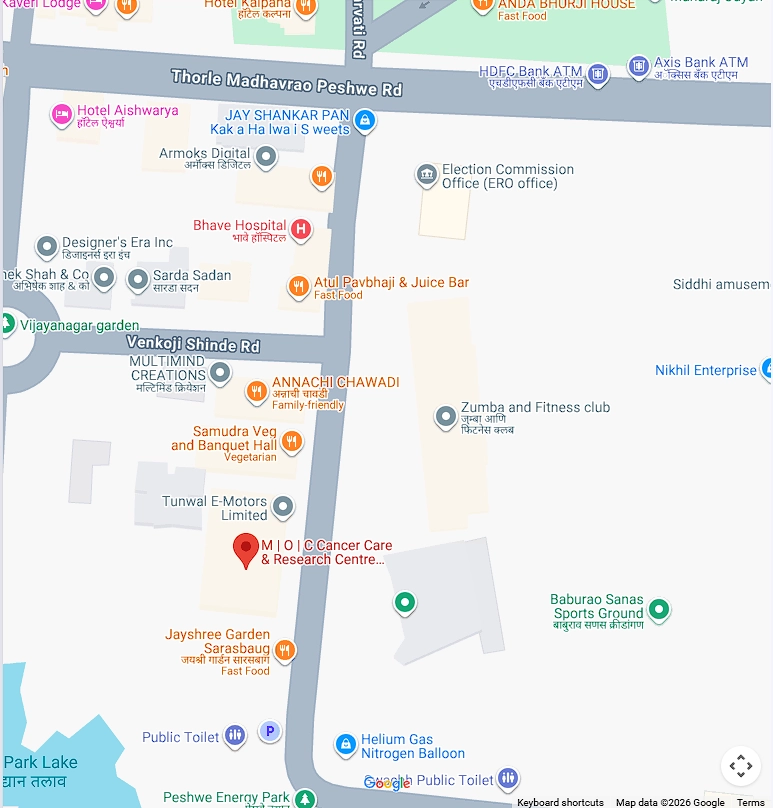Click the pan control at bottom right
Viewport: 773px width, 808px height.
(x=741, y=765)
